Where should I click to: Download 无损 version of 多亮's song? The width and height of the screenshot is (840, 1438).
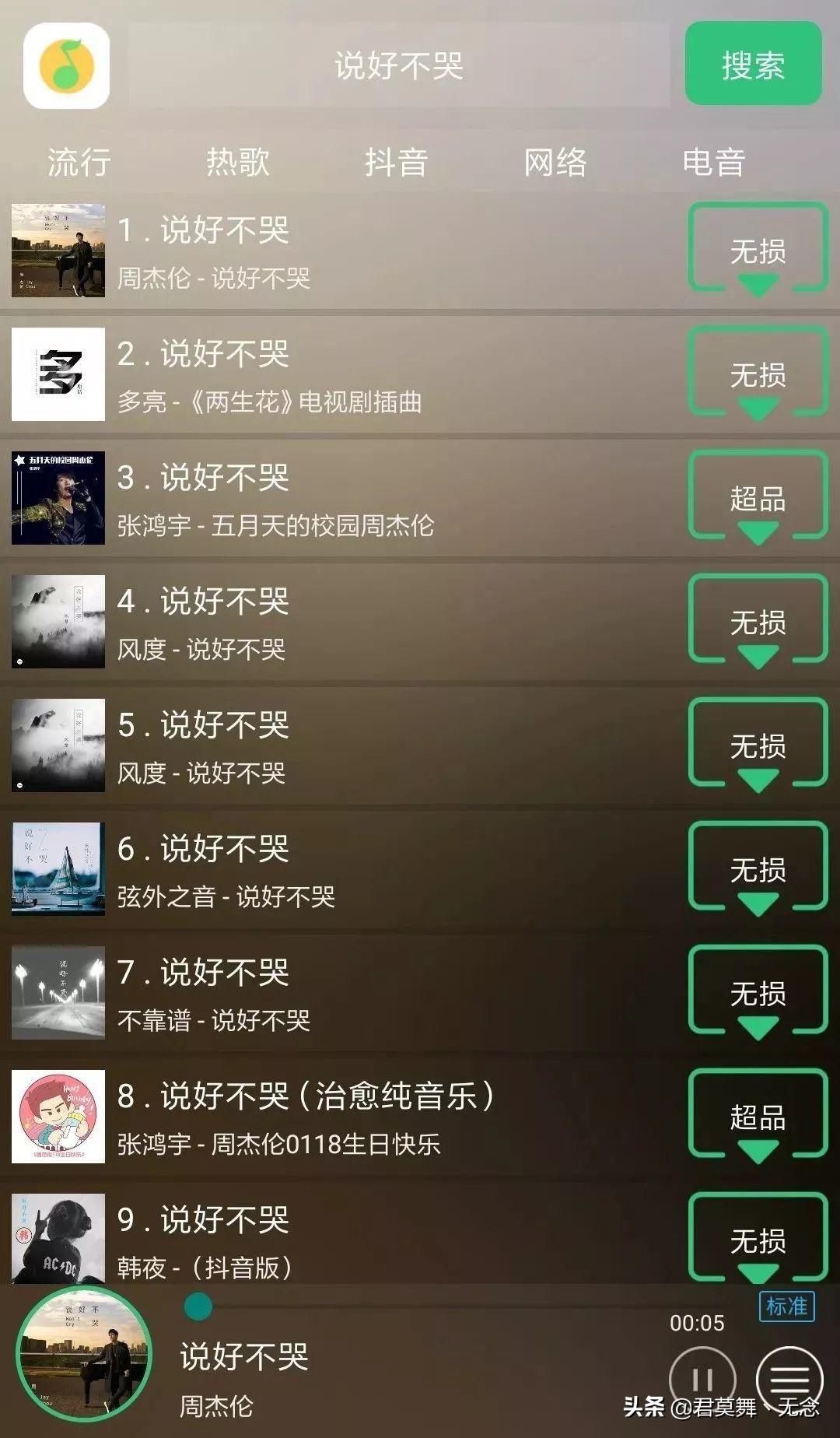758,374
